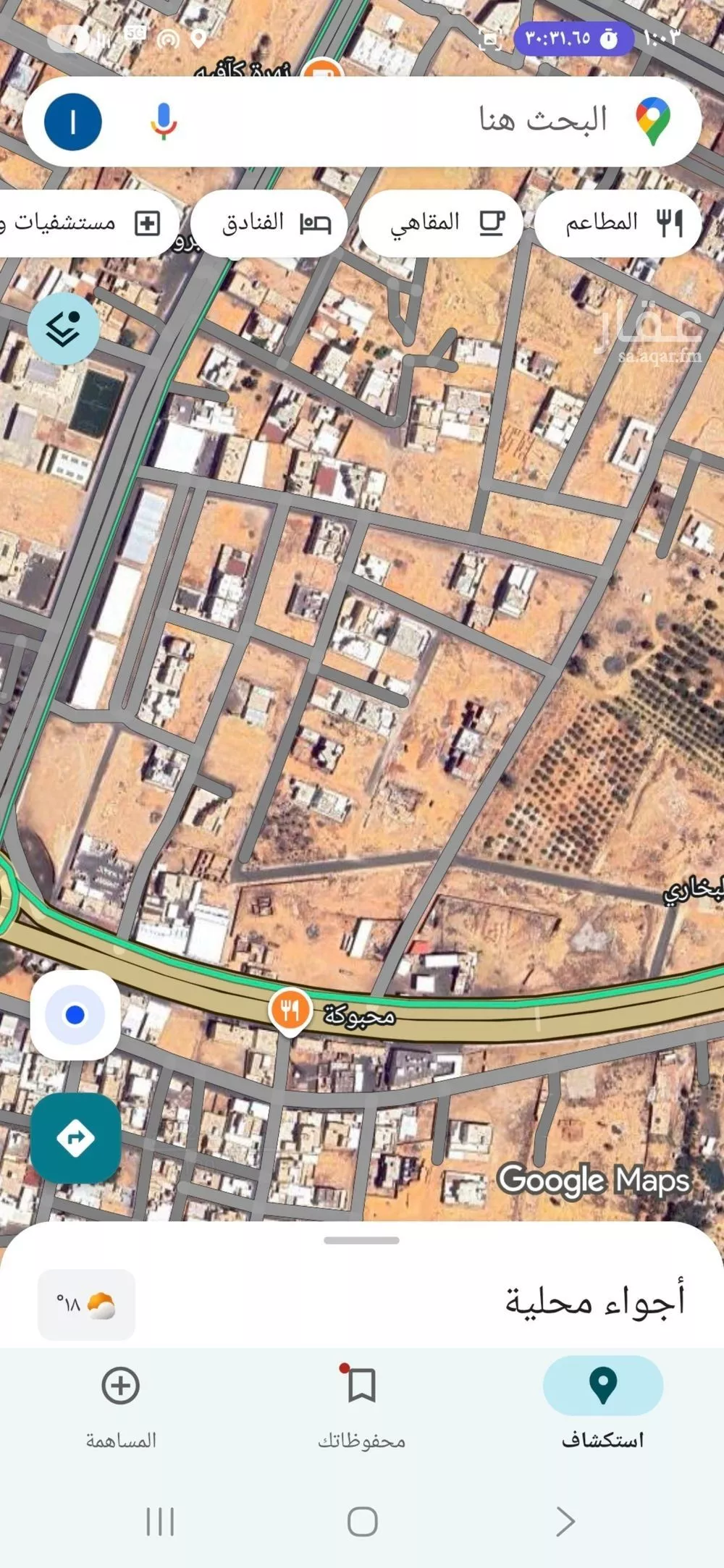This screenshot has height=1568, width=724.
Task: Open directions with the route button
Action: click(x=75, y=1138)
